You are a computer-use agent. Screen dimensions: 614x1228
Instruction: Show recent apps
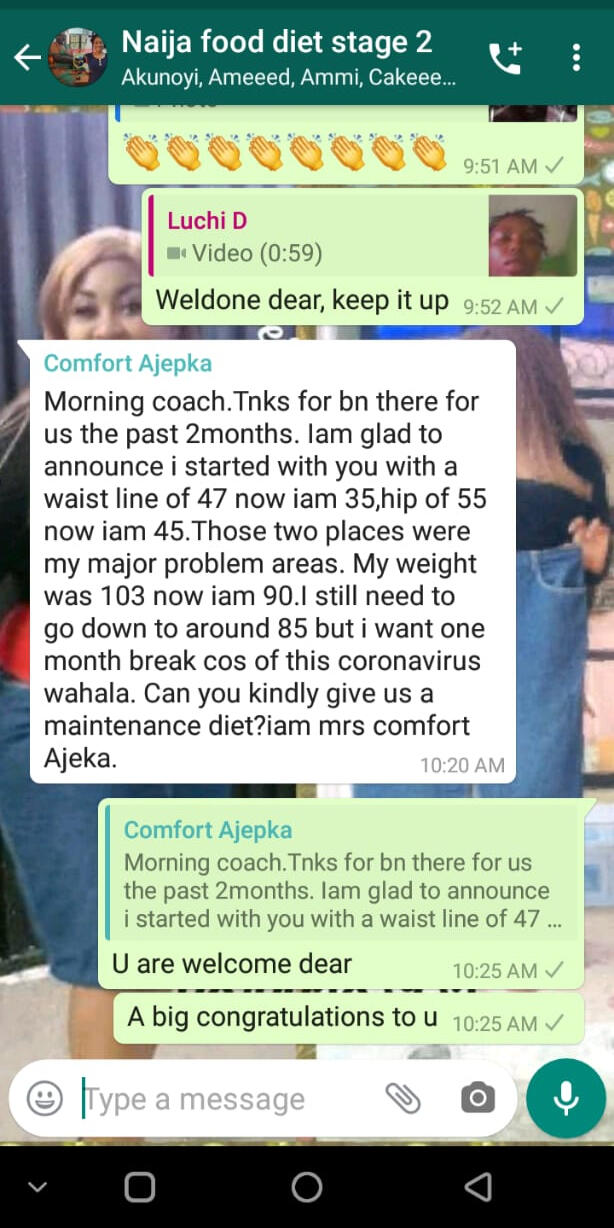click(x=140, y=1187)
